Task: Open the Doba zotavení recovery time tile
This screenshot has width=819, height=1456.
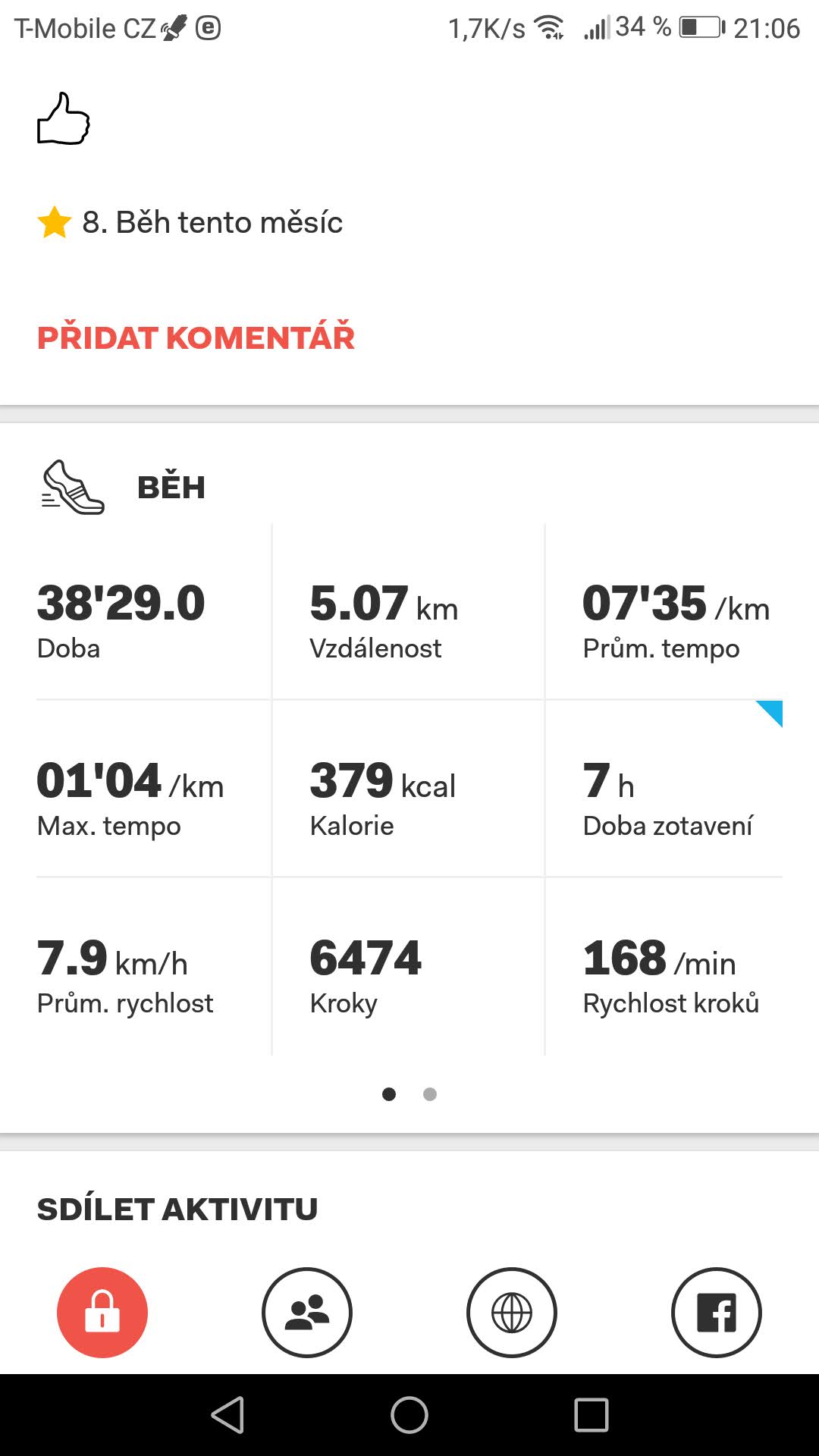Action: [664, 789]
